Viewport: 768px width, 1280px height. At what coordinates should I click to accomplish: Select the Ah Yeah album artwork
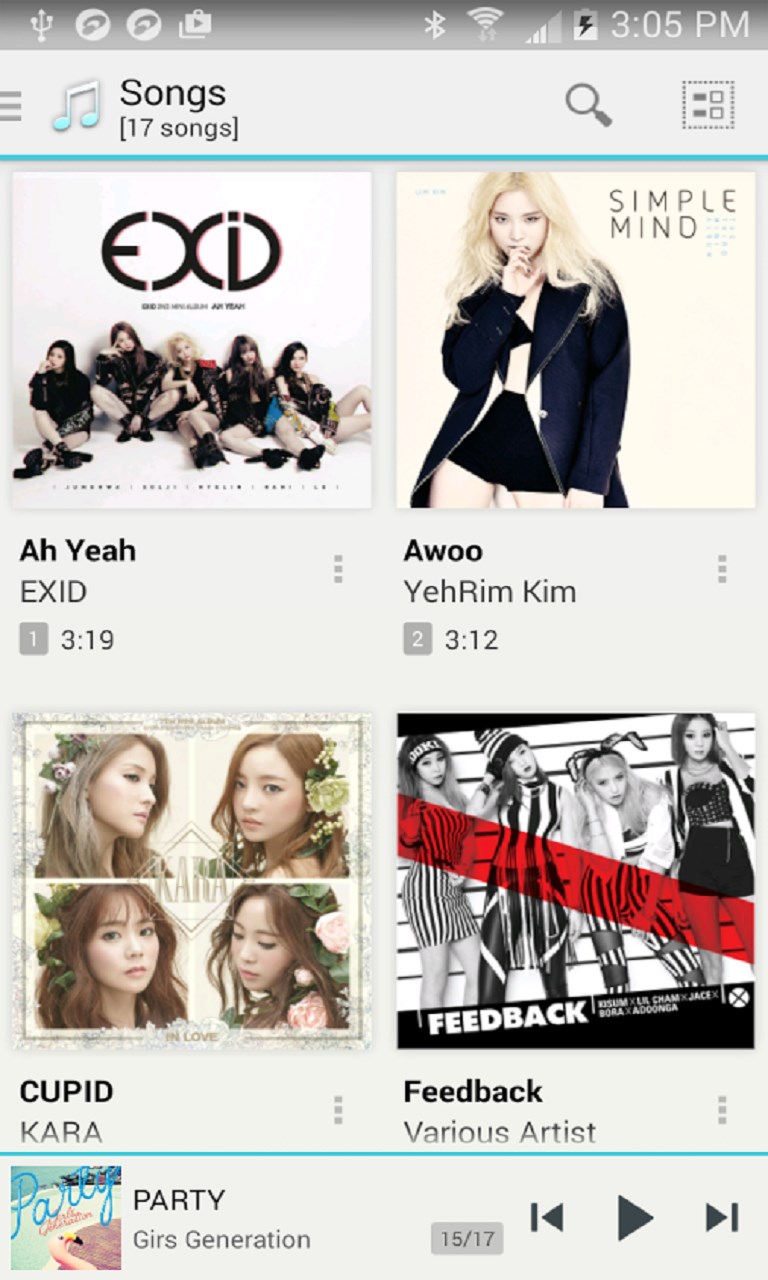click(x=191, y=337)
